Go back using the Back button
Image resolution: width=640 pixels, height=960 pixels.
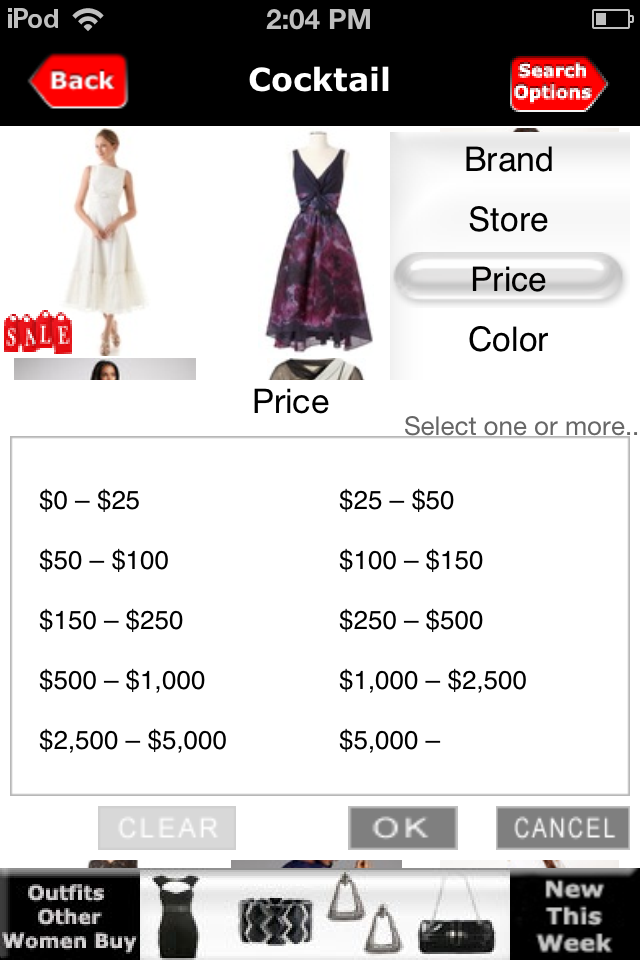[78, 81]
